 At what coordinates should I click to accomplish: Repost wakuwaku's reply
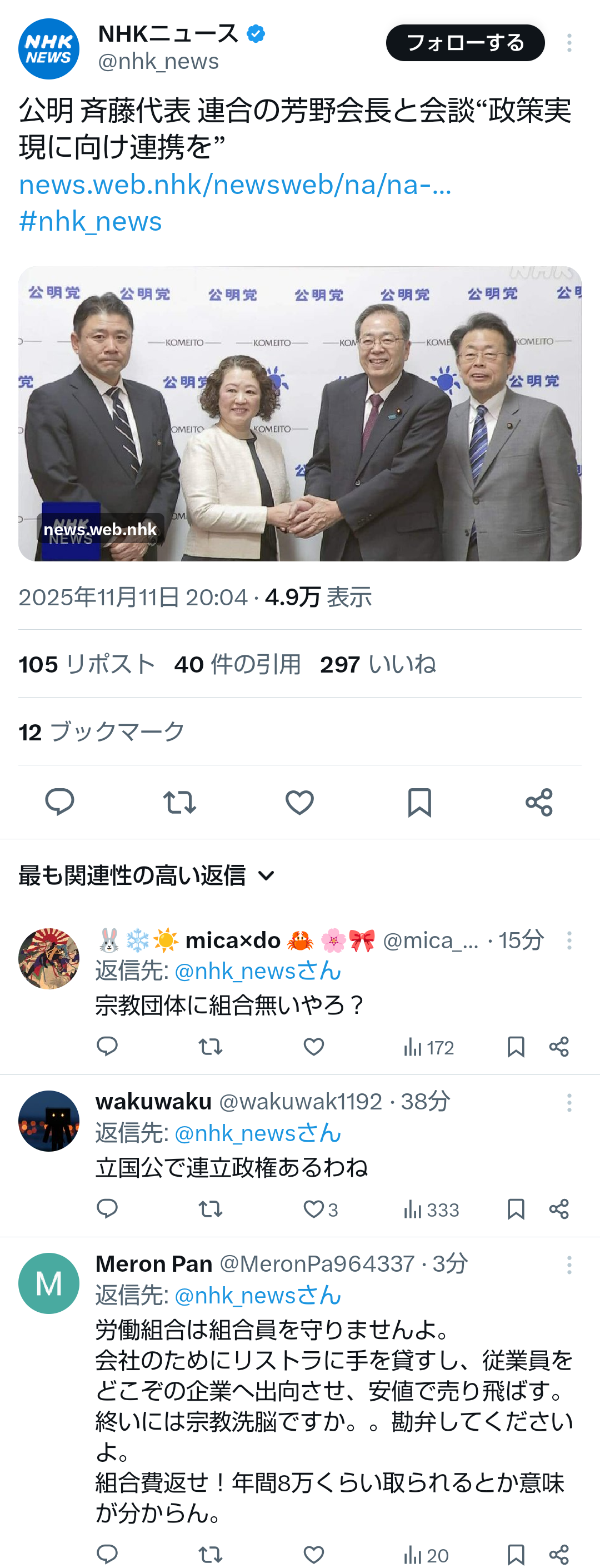click(211, 1209)
